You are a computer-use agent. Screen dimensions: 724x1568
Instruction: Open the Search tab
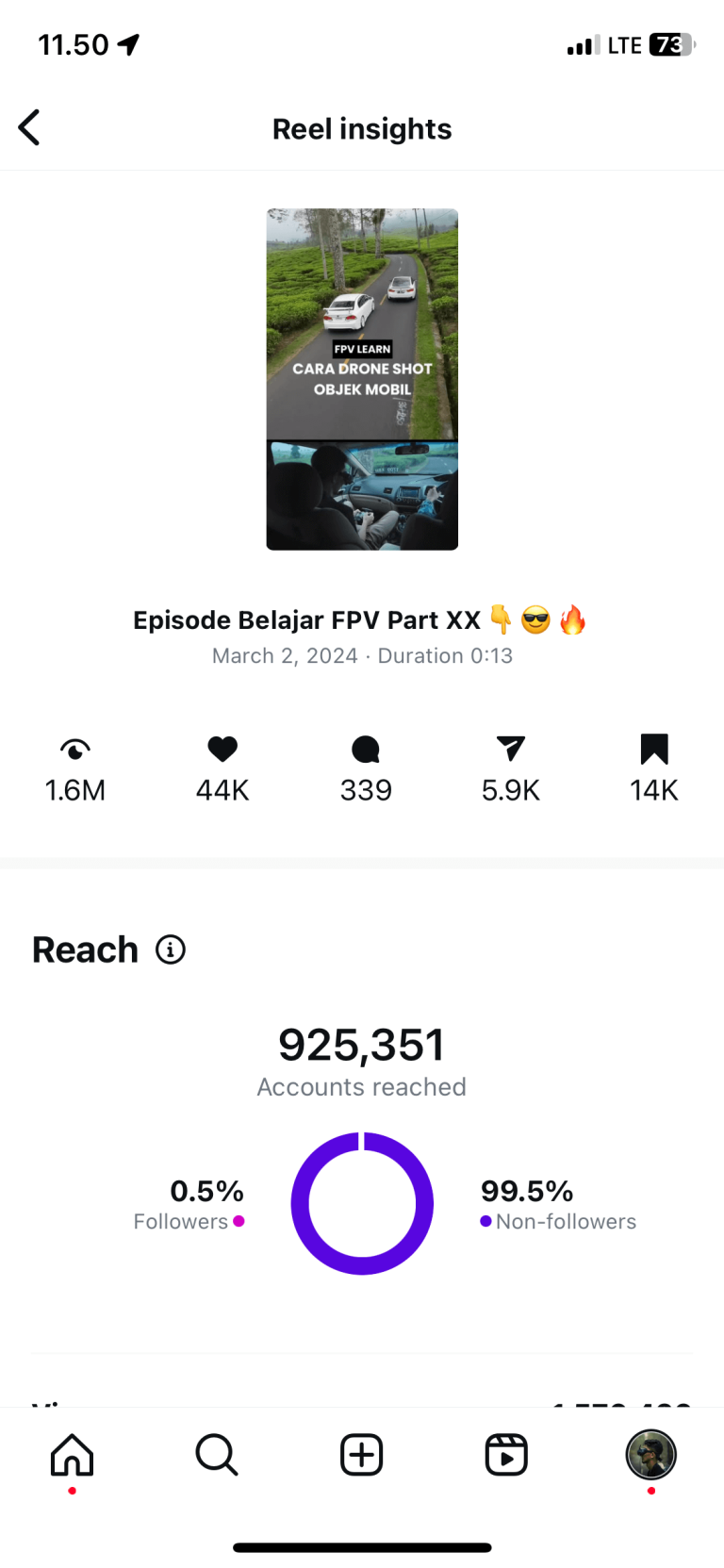pos(217,1455)
